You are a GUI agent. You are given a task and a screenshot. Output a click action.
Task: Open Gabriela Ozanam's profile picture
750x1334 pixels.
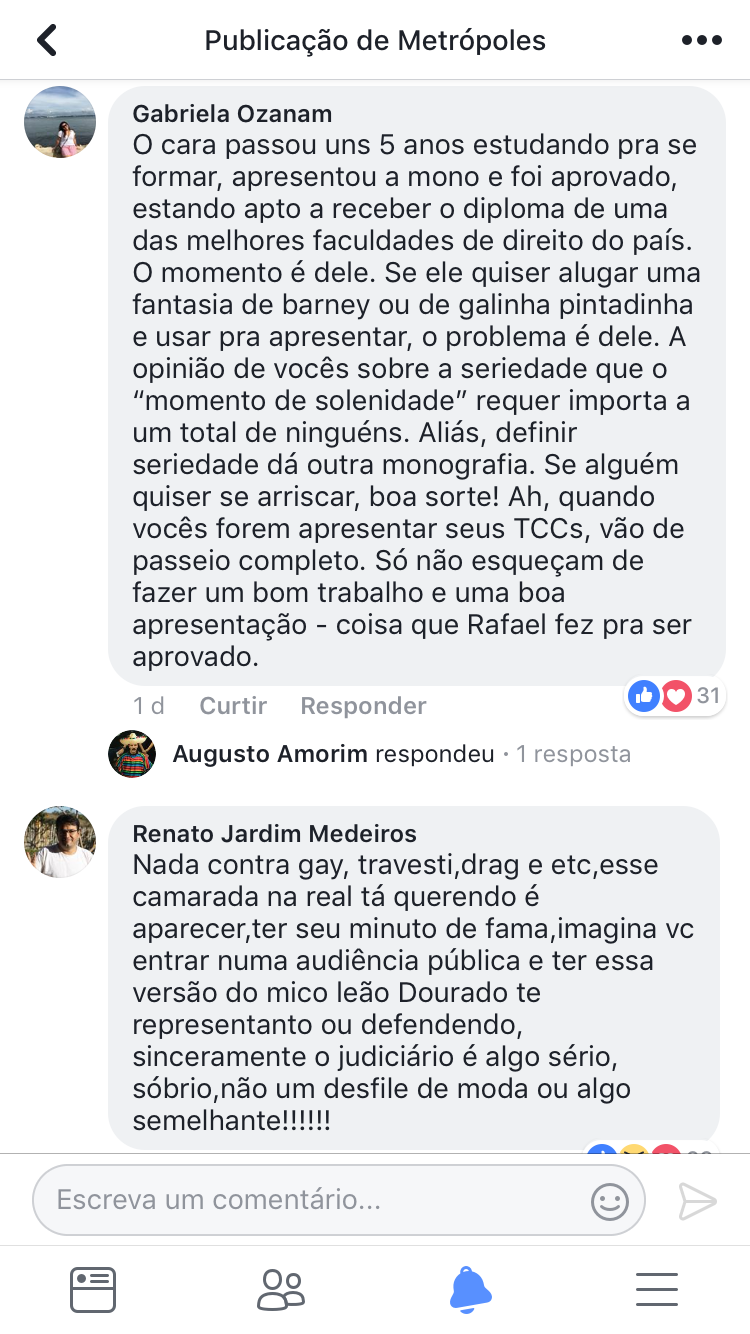pyautogui.click(x=60, y=122)
